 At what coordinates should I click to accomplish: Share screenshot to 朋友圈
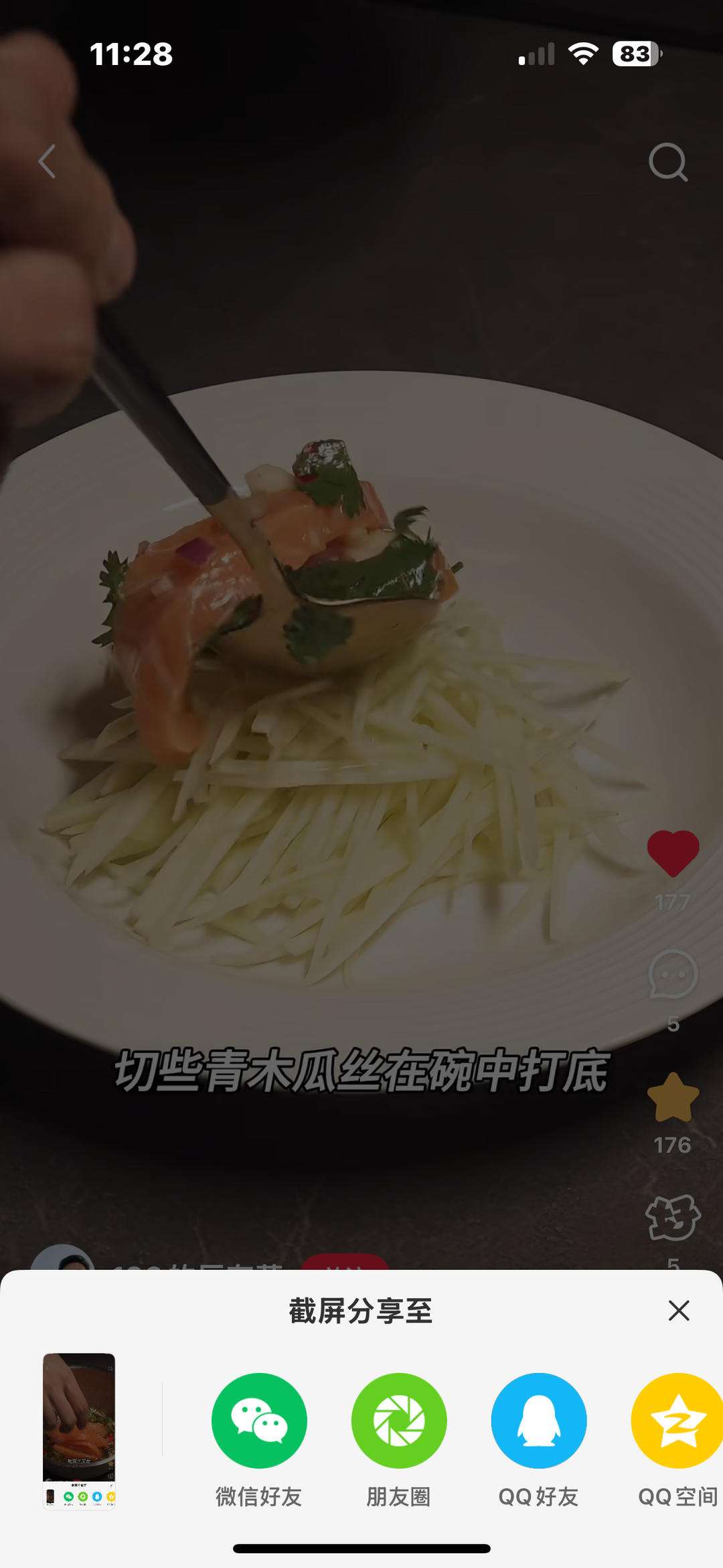(x=399, y=1420)
